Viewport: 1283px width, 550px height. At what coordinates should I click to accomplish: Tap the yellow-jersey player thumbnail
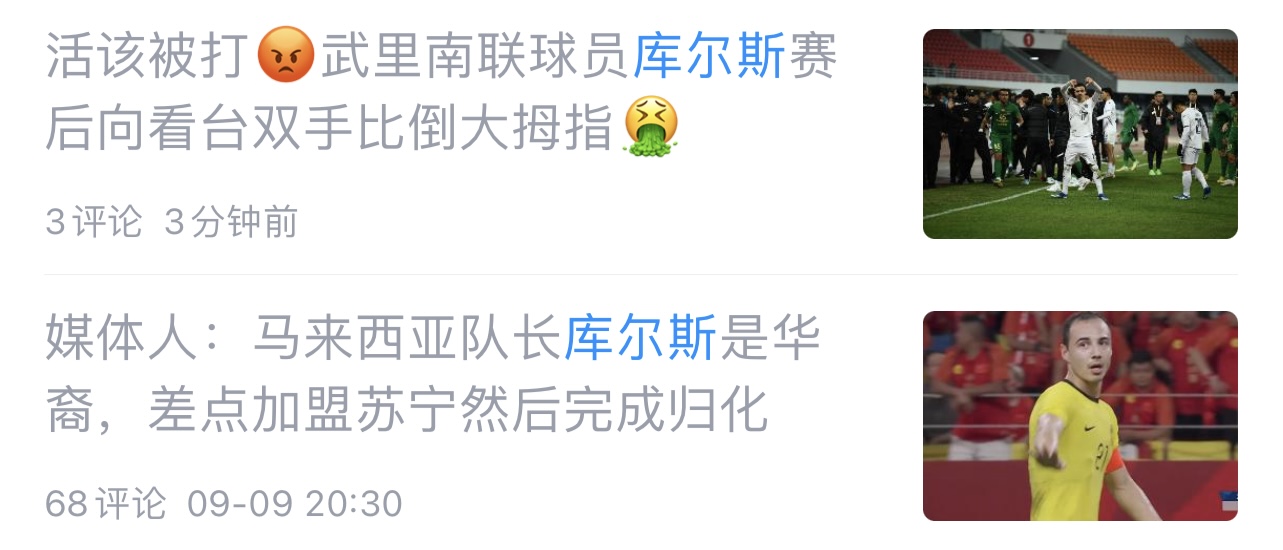pyautogui.click(x=1079, y=416)
